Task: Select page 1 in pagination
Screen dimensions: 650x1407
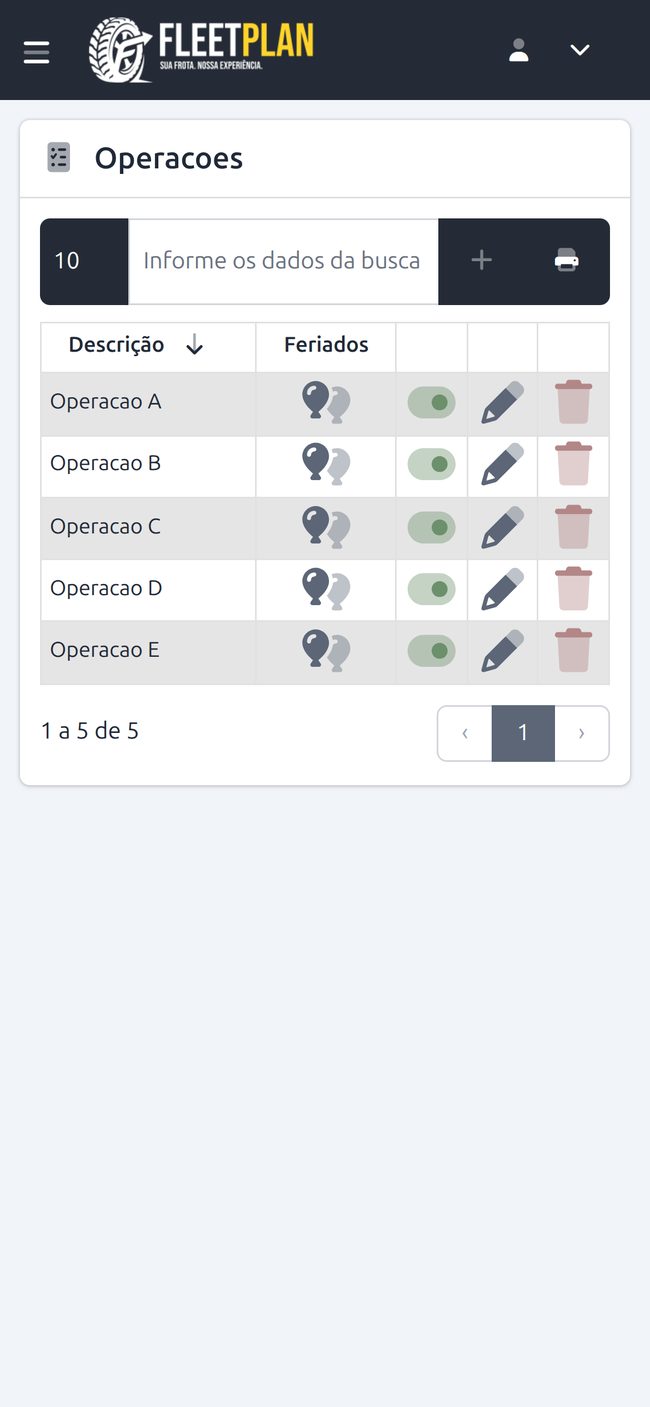Action: tap(523, 733)
